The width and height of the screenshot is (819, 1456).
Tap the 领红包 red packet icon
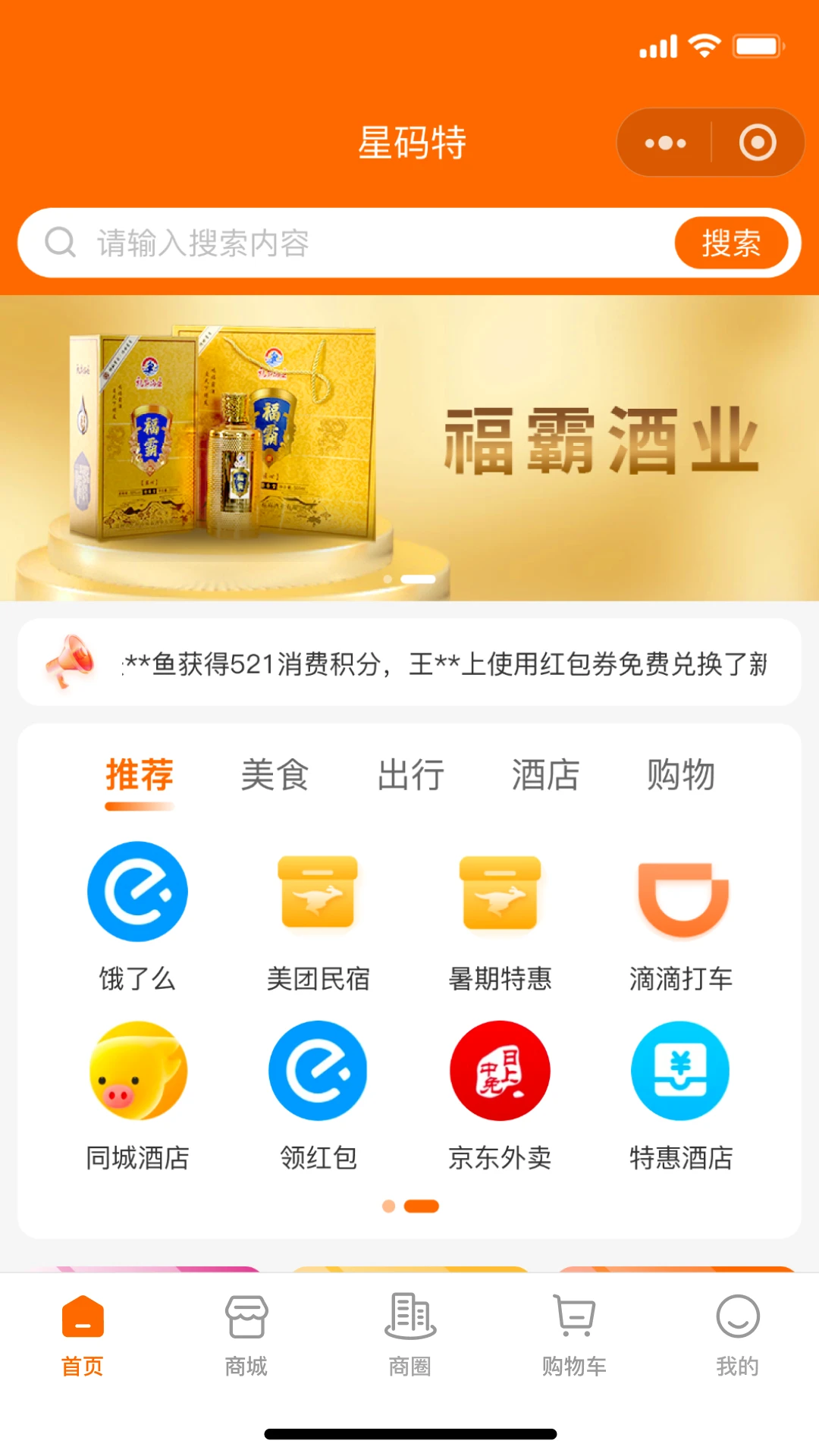pos(318,1096)
